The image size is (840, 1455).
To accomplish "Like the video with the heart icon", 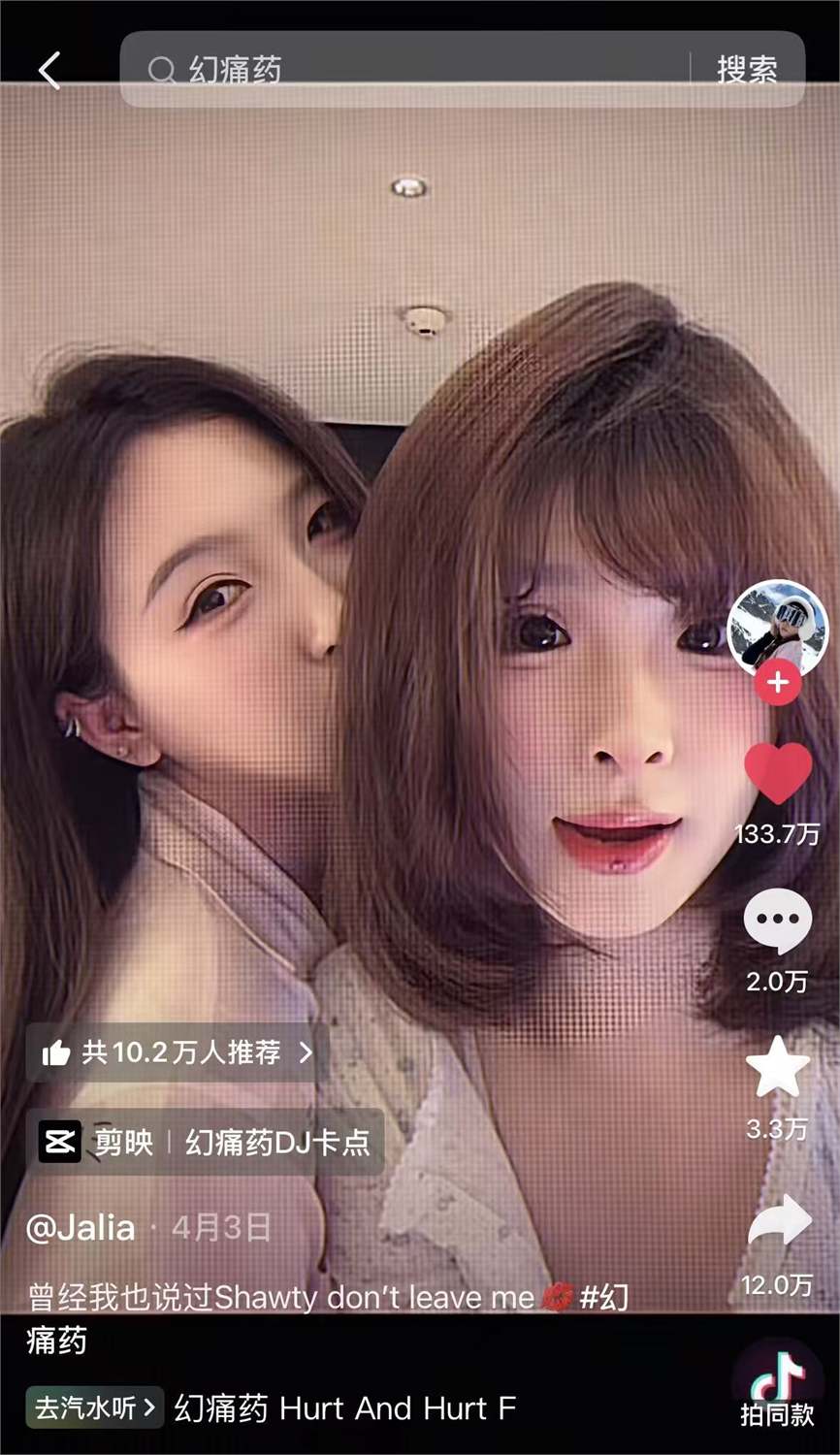I will coord(778,773).
